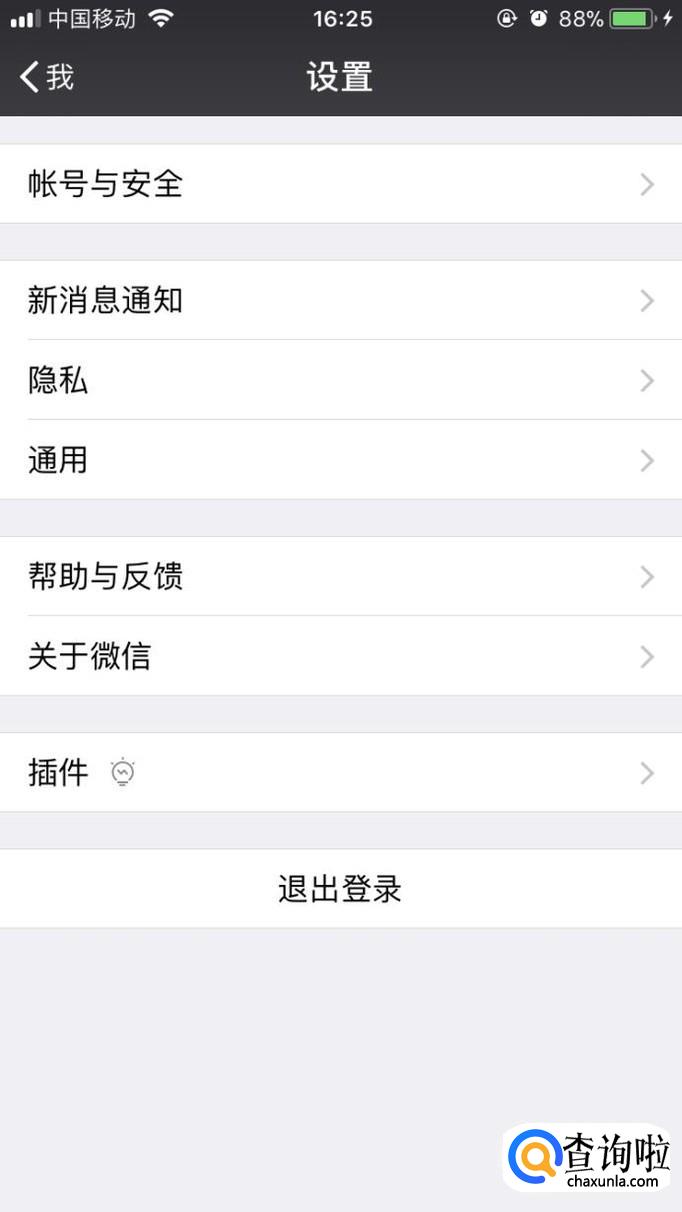Open the 隐私 settings row
Viewport: 682px width, 1212px height.
[x=340, y=380]
